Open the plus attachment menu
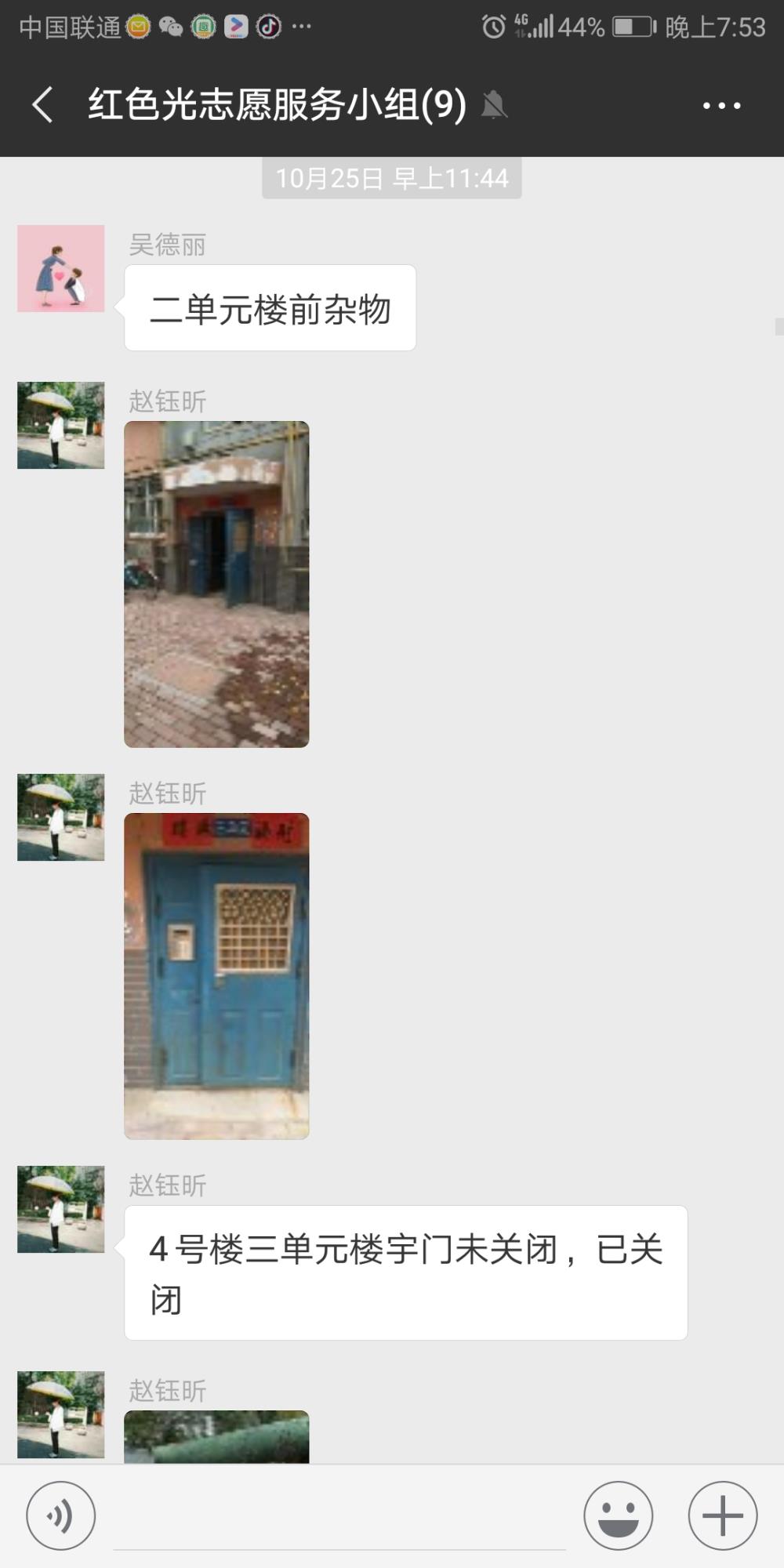This screenshot has height=1568, width=784. click(x=722, y=1515)
